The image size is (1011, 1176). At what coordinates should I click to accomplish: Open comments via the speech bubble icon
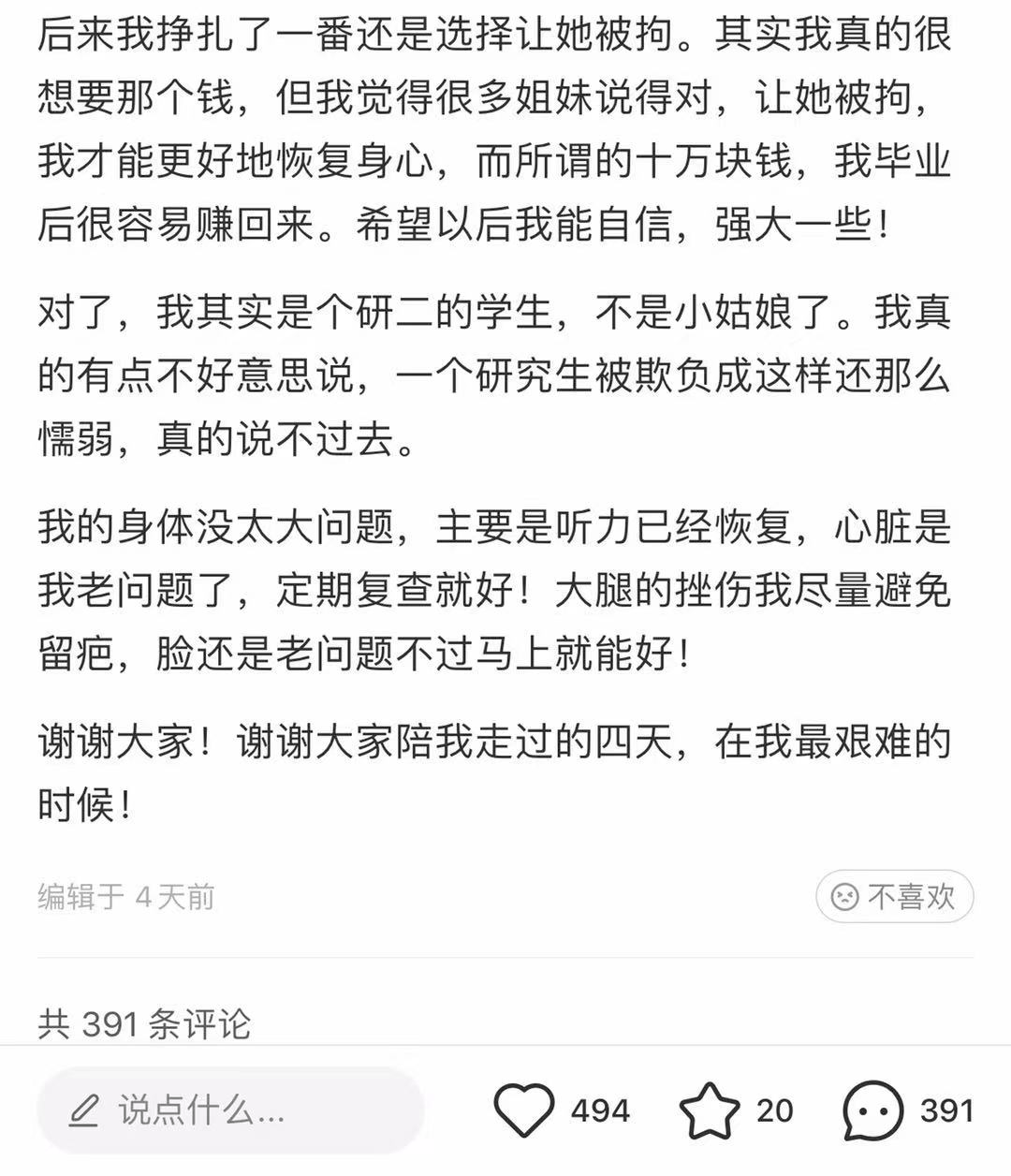point(872,1110)
